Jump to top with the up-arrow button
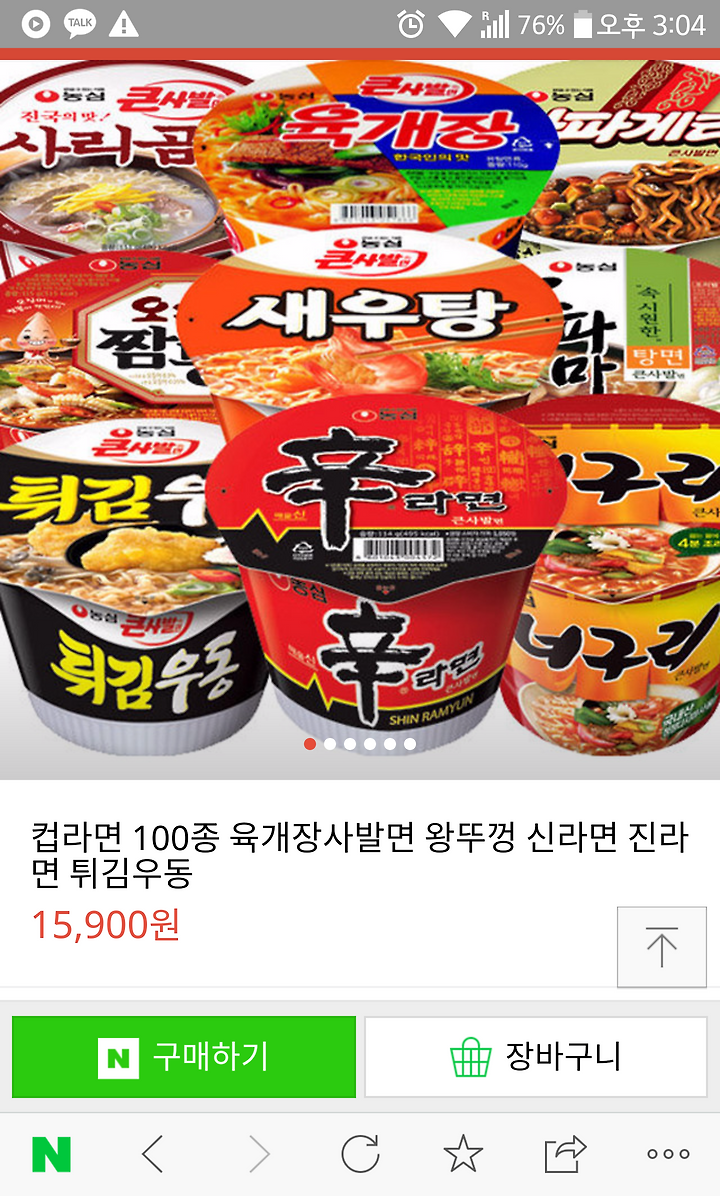Image resolution: width=720 pixels, height=1196 pixels. tap(661, 947)
